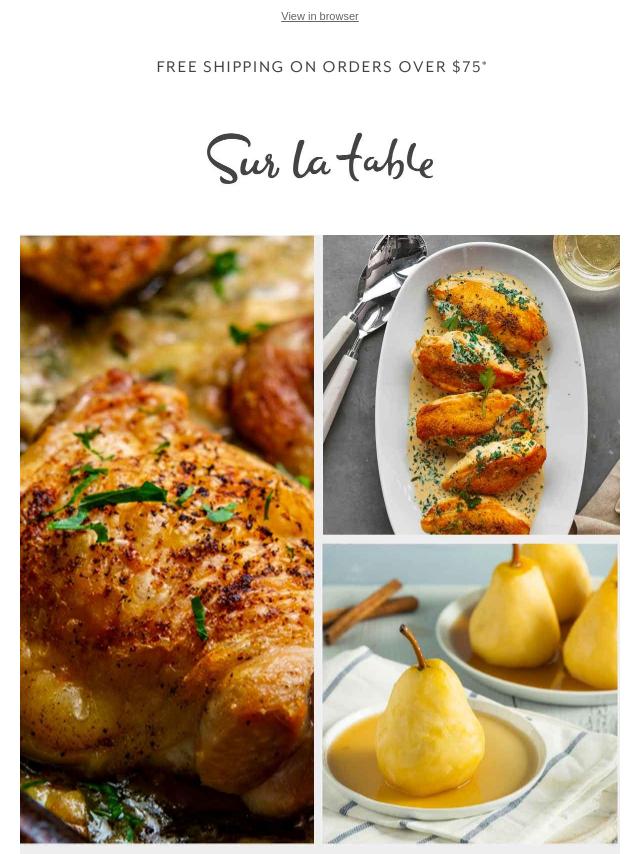View the chicken breasts in cream sauce image
This screenshot has height=854, width=640.
(471, 385)
